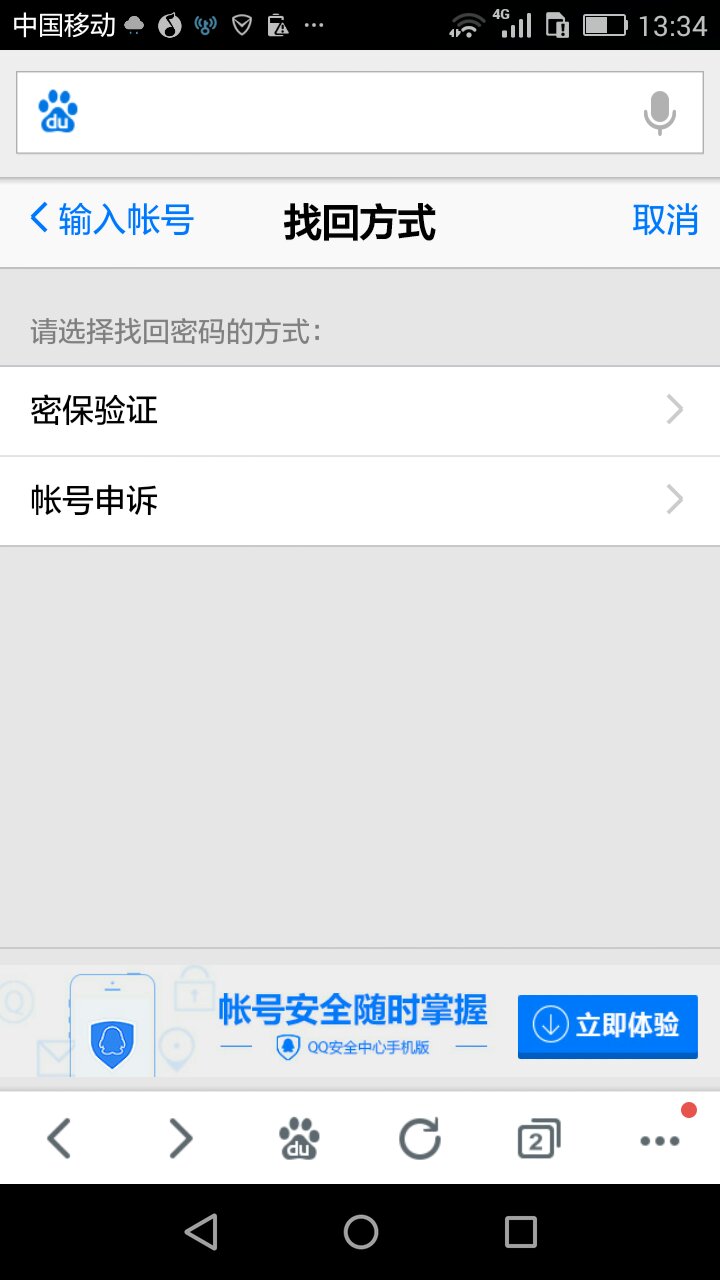
Task: Tap the browser back navigation arrow
Action: click(x=59, y=1138)
